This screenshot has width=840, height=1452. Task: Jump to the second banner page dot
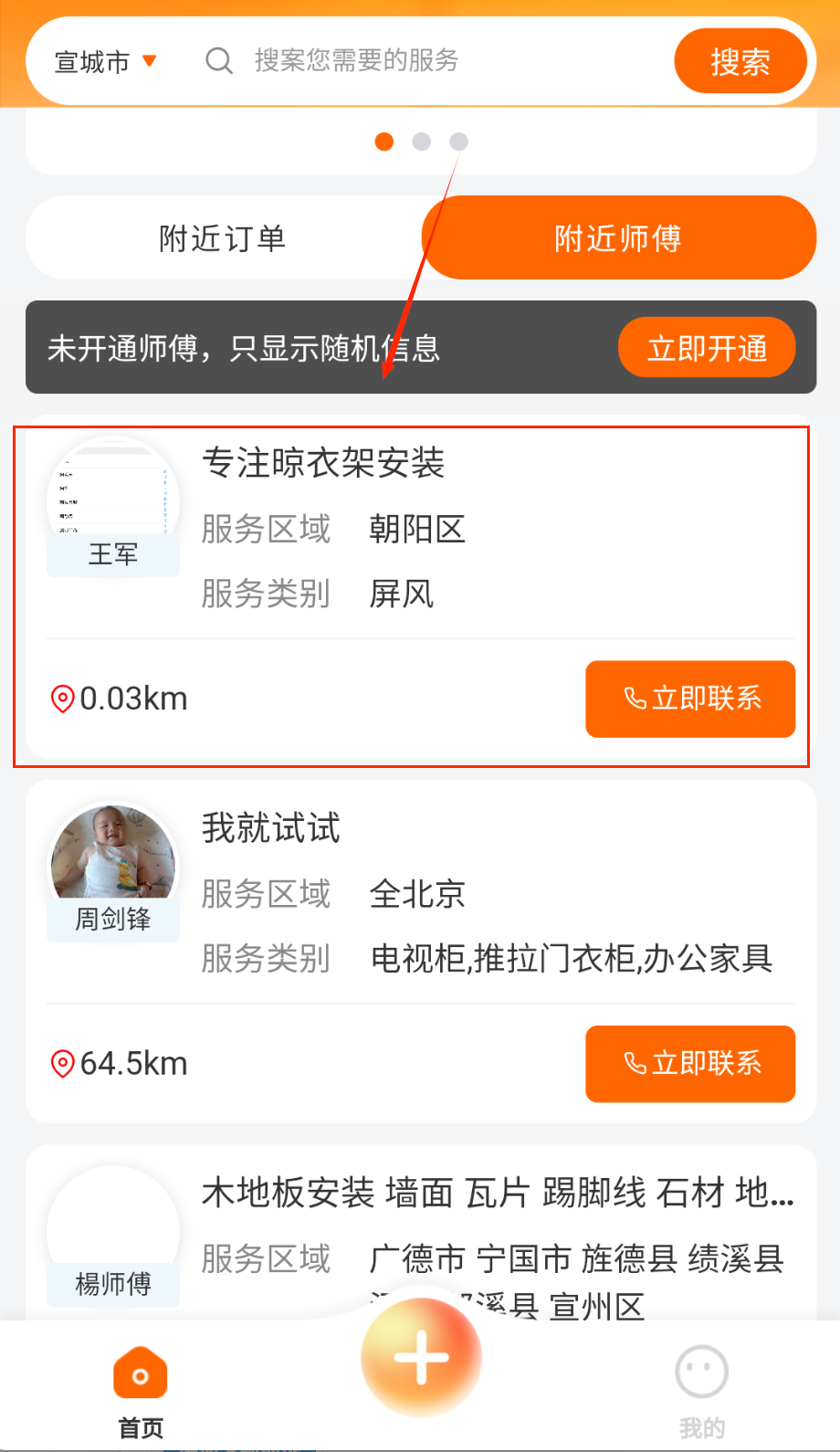(422, 142)
